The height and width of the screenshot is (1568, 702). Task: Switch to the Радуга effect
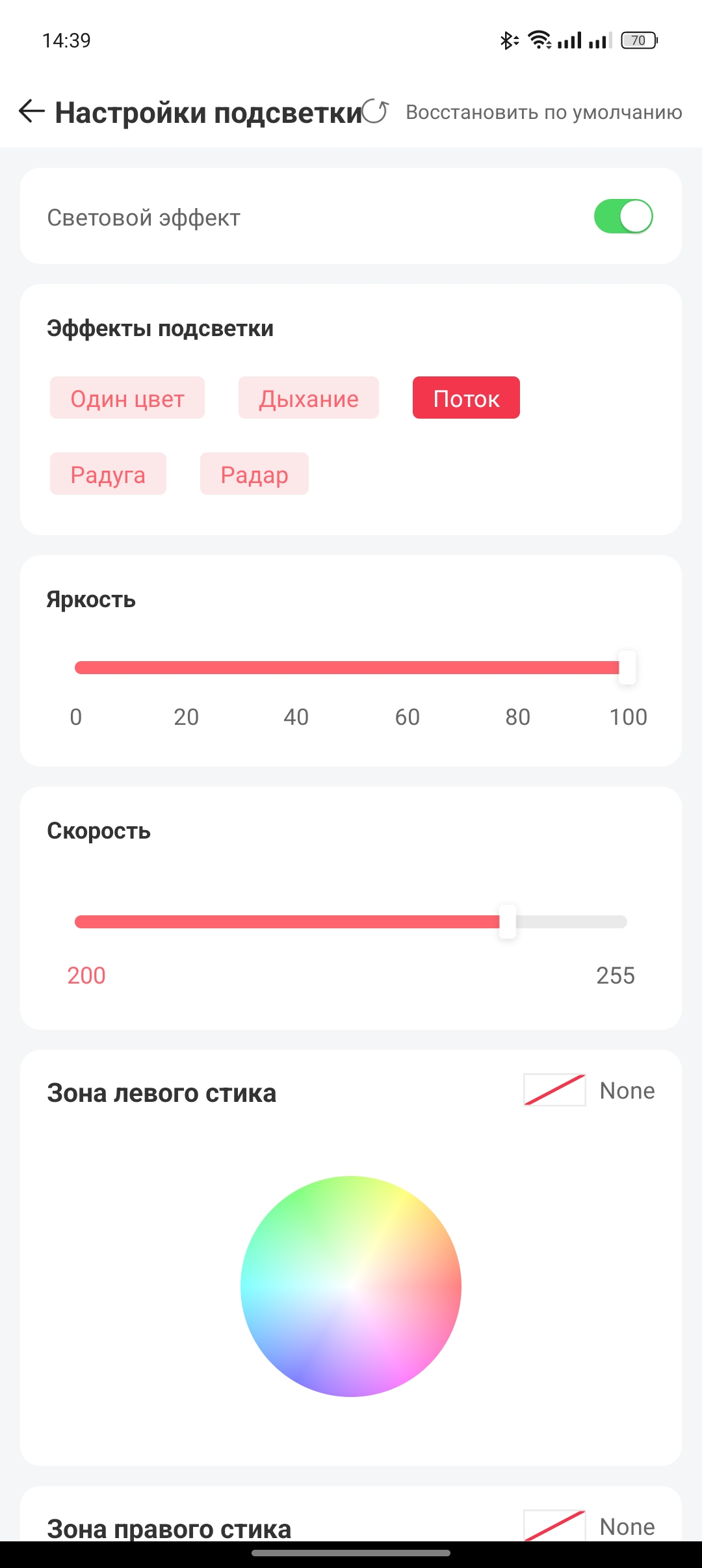coord(108,474)
